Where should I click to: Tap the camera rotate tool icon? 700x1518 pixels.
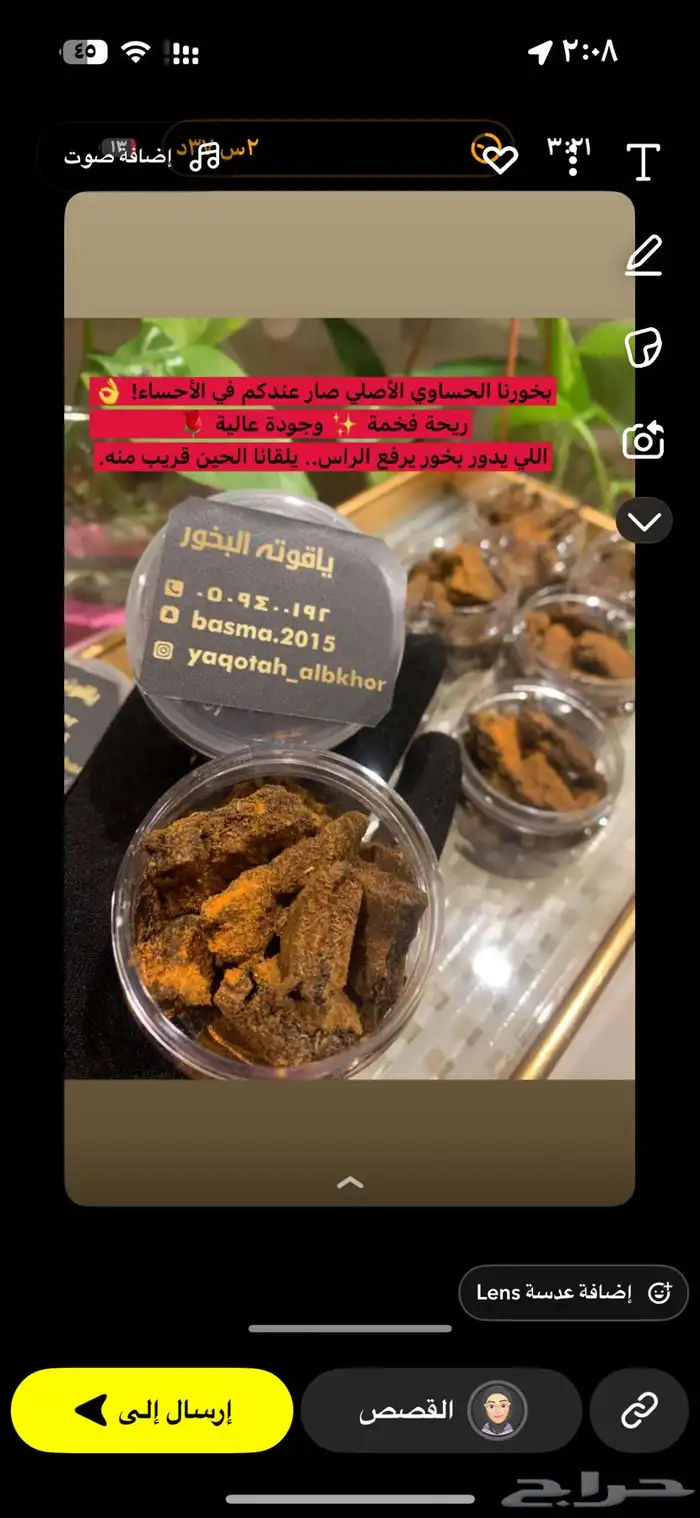click(x=644, y=439)
